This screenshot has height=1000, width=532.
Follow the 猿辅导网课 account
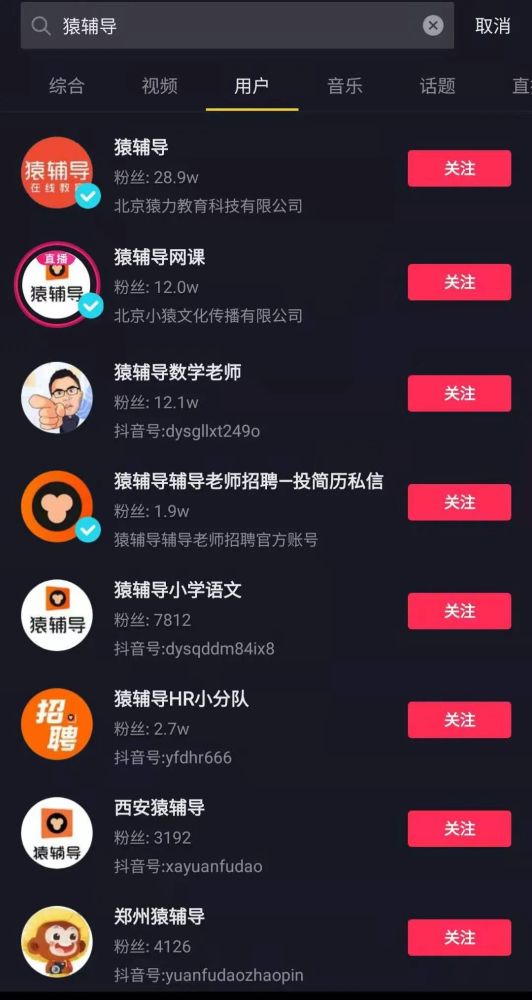(x=459, y=282)
